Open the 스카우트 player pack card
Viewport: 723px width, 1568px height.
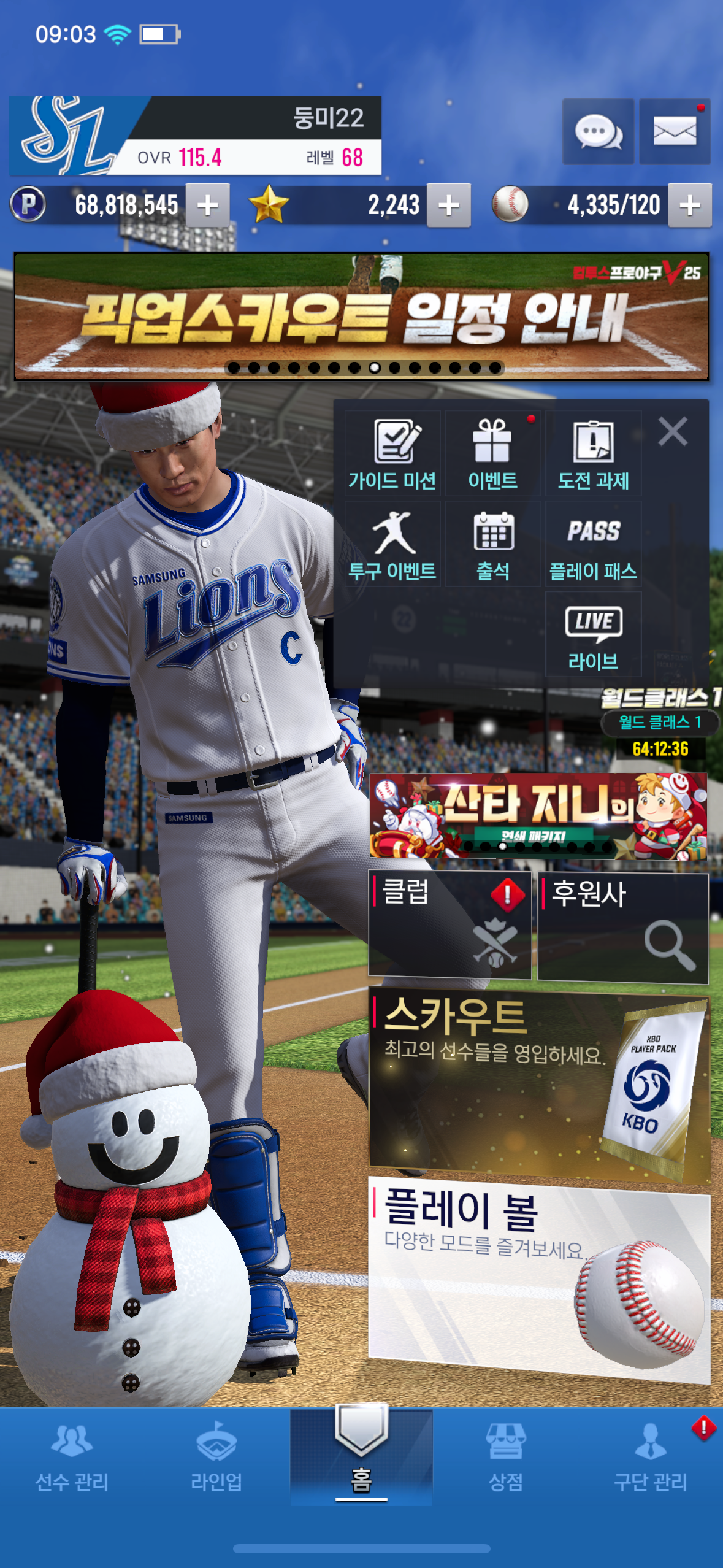point(538,1085)
